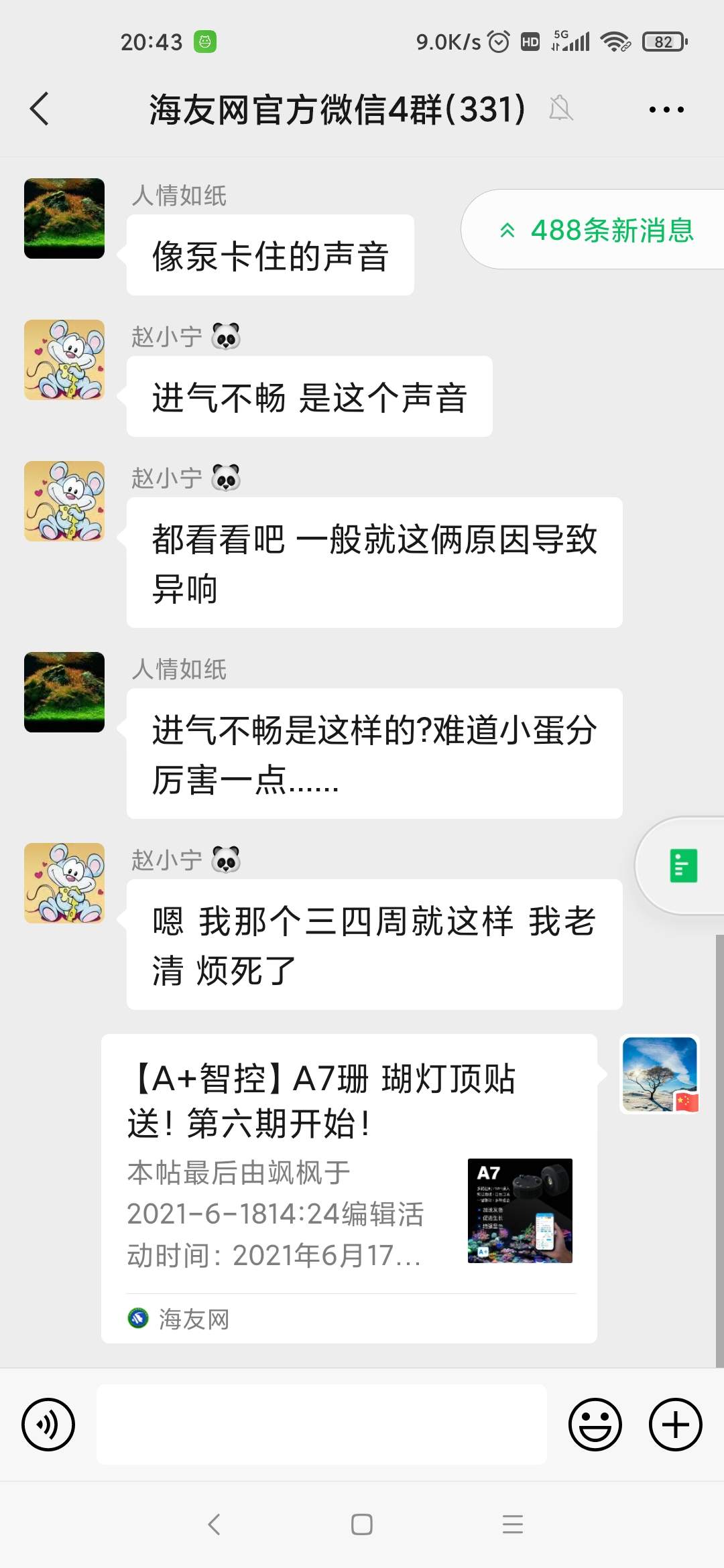Screen dimensions: 724x1568
Task: Open the group chat overflow menu
Action: (x=666, y=109)
